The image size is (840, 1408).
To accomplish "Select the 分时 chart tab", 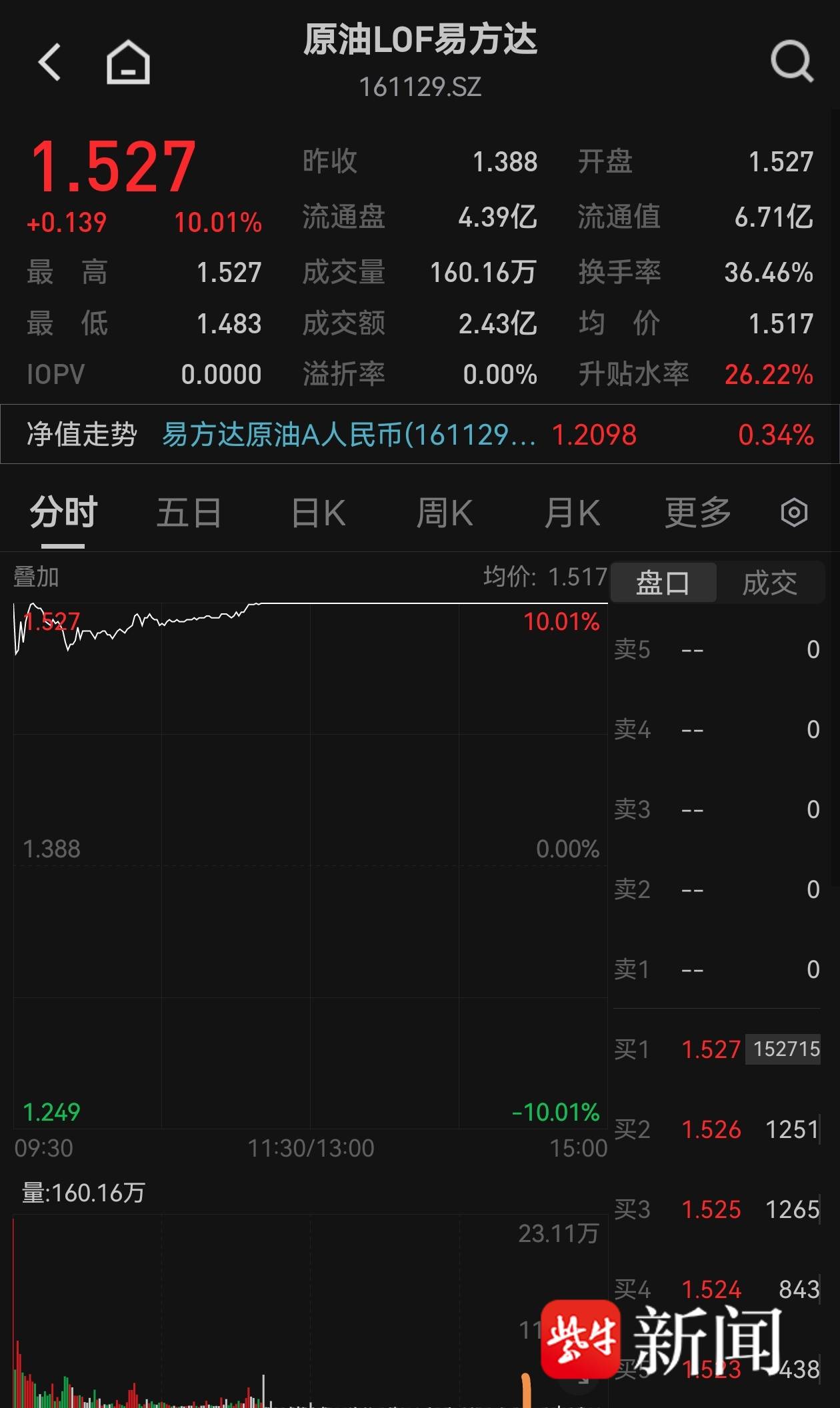I will click(63, 513).
